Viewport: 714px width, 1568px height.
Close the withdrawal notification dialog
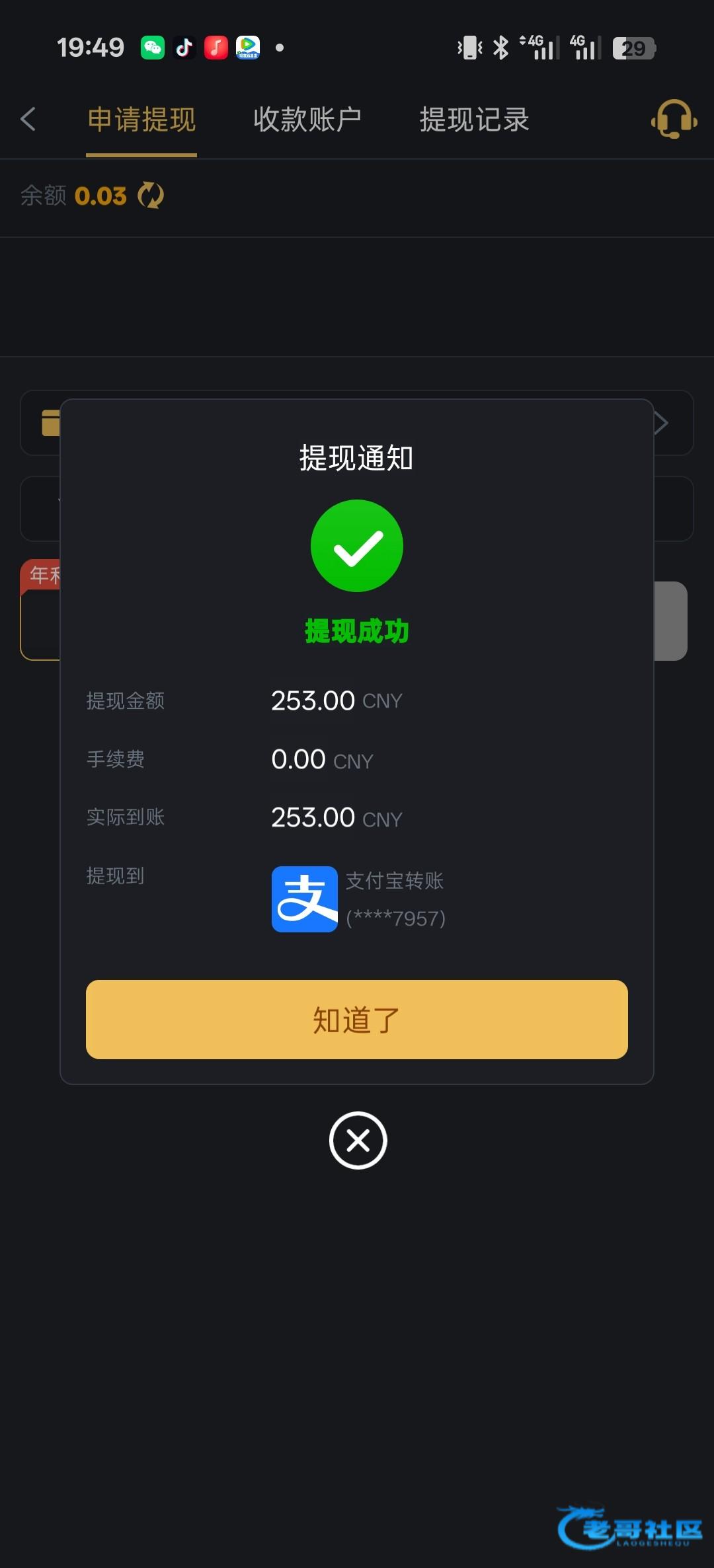(x=358, y=1140)
